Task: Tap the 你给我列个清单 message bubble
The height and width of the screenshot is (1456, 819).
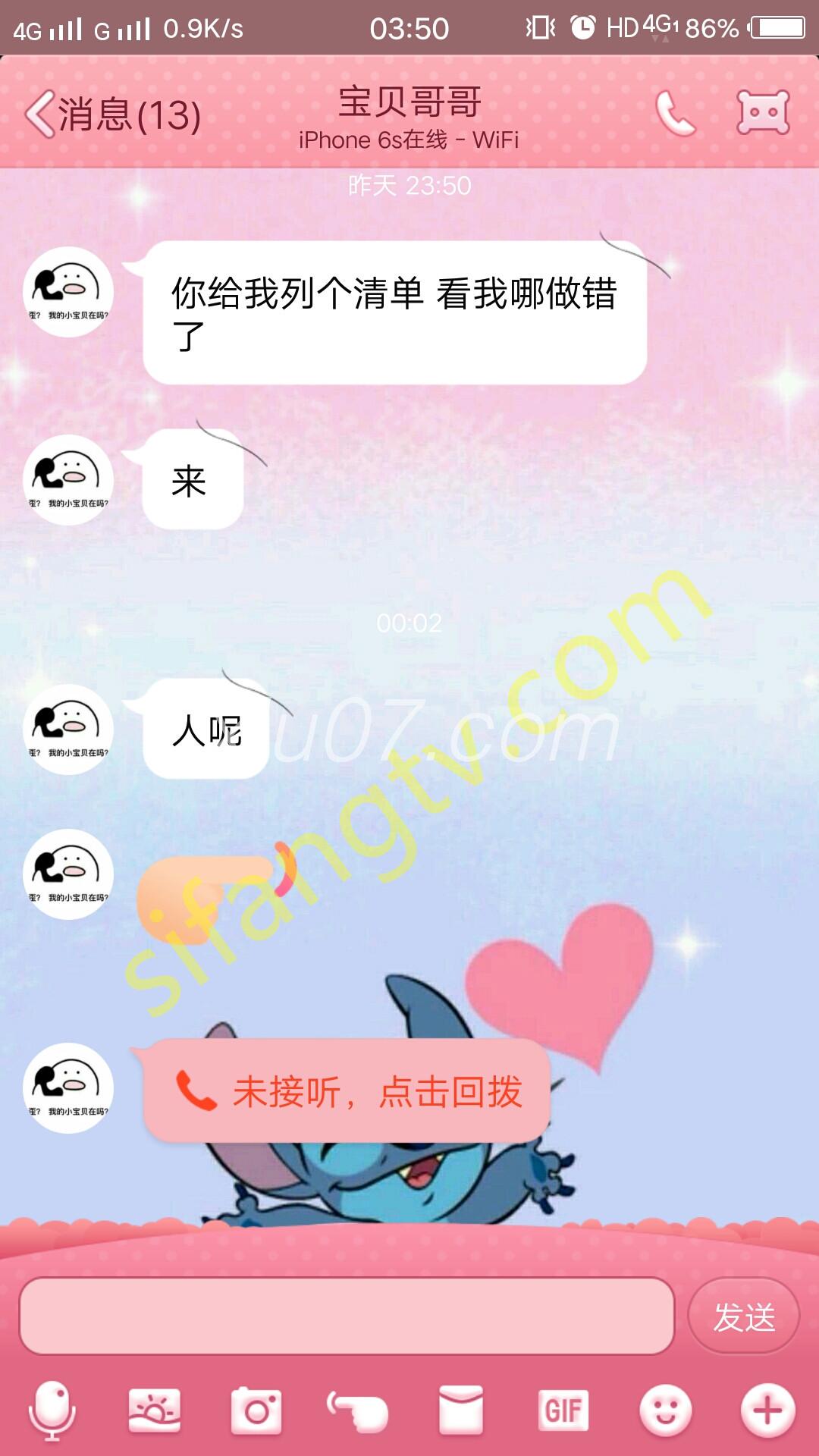Action: click(394, 312)
